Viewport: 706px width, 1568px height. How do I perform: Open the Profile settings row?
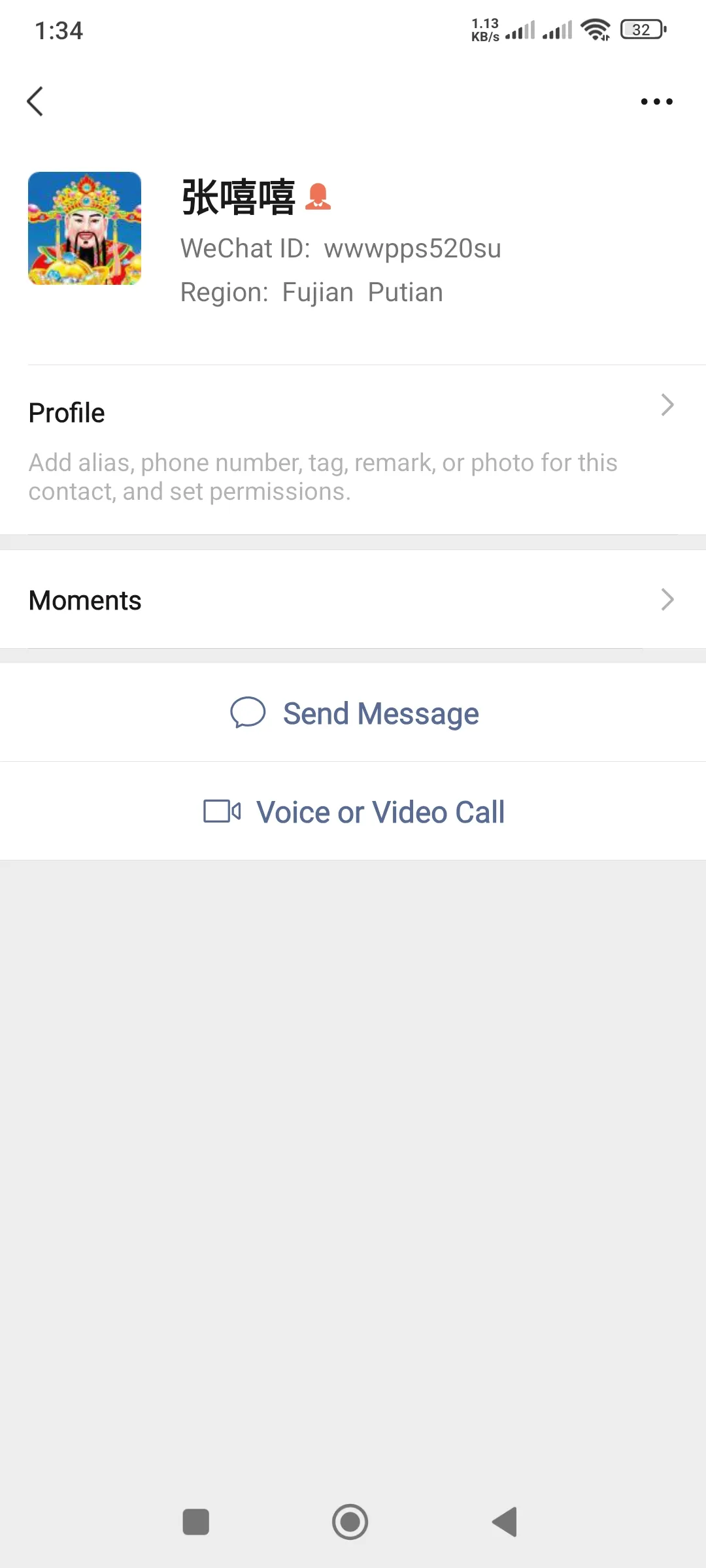tap(353, 449)
